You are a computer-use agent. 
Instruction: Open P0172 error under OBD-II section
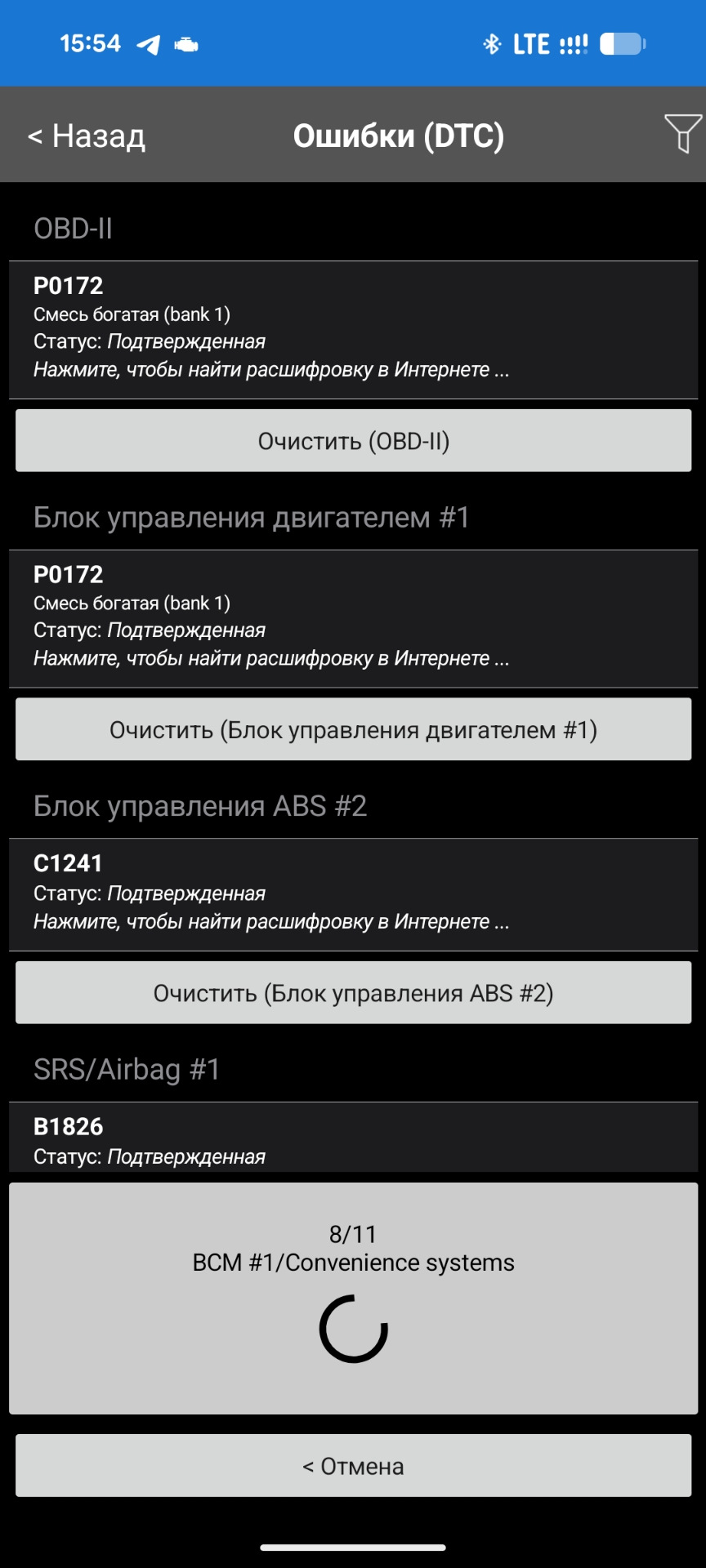pos(353,329)
